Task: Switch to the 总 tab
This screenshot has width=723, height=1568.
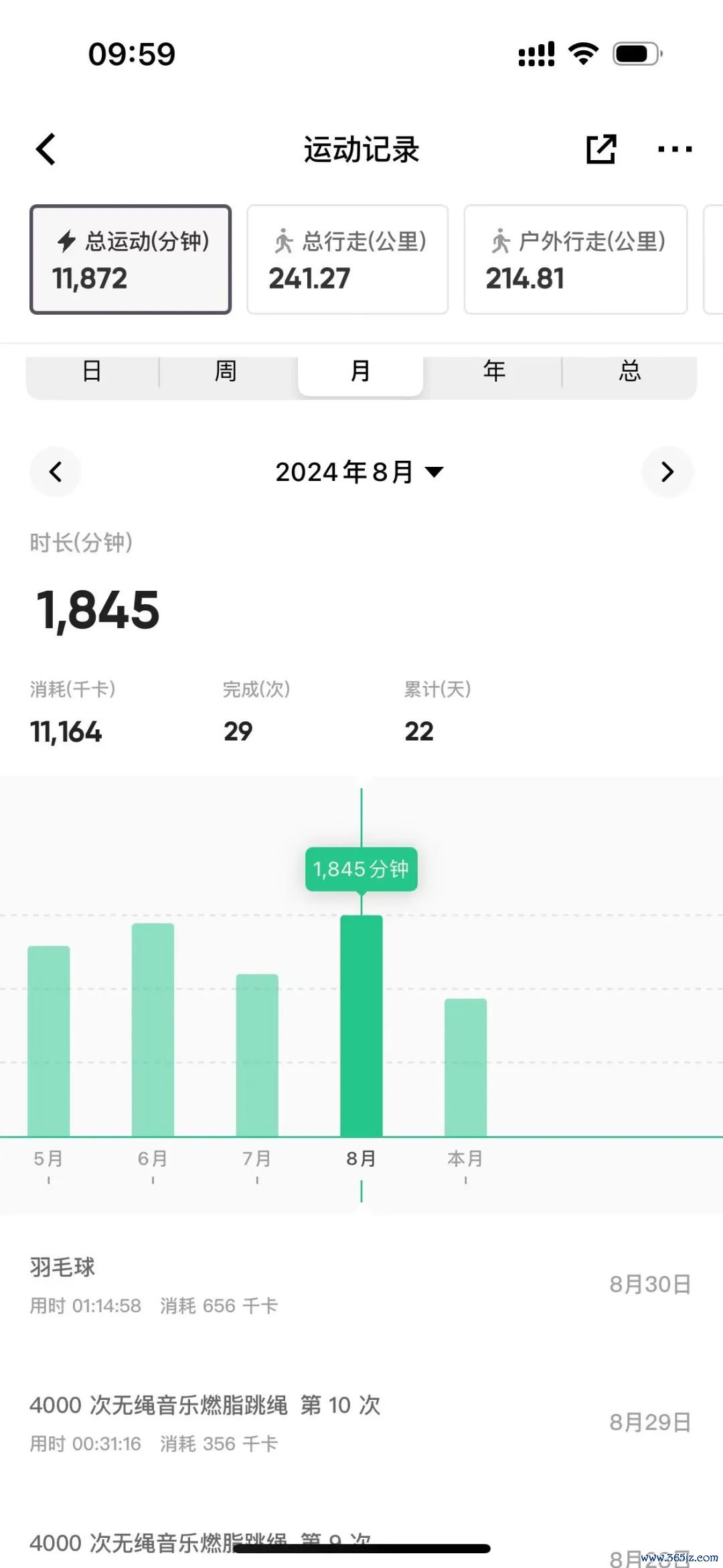Action: pos(629,371)
